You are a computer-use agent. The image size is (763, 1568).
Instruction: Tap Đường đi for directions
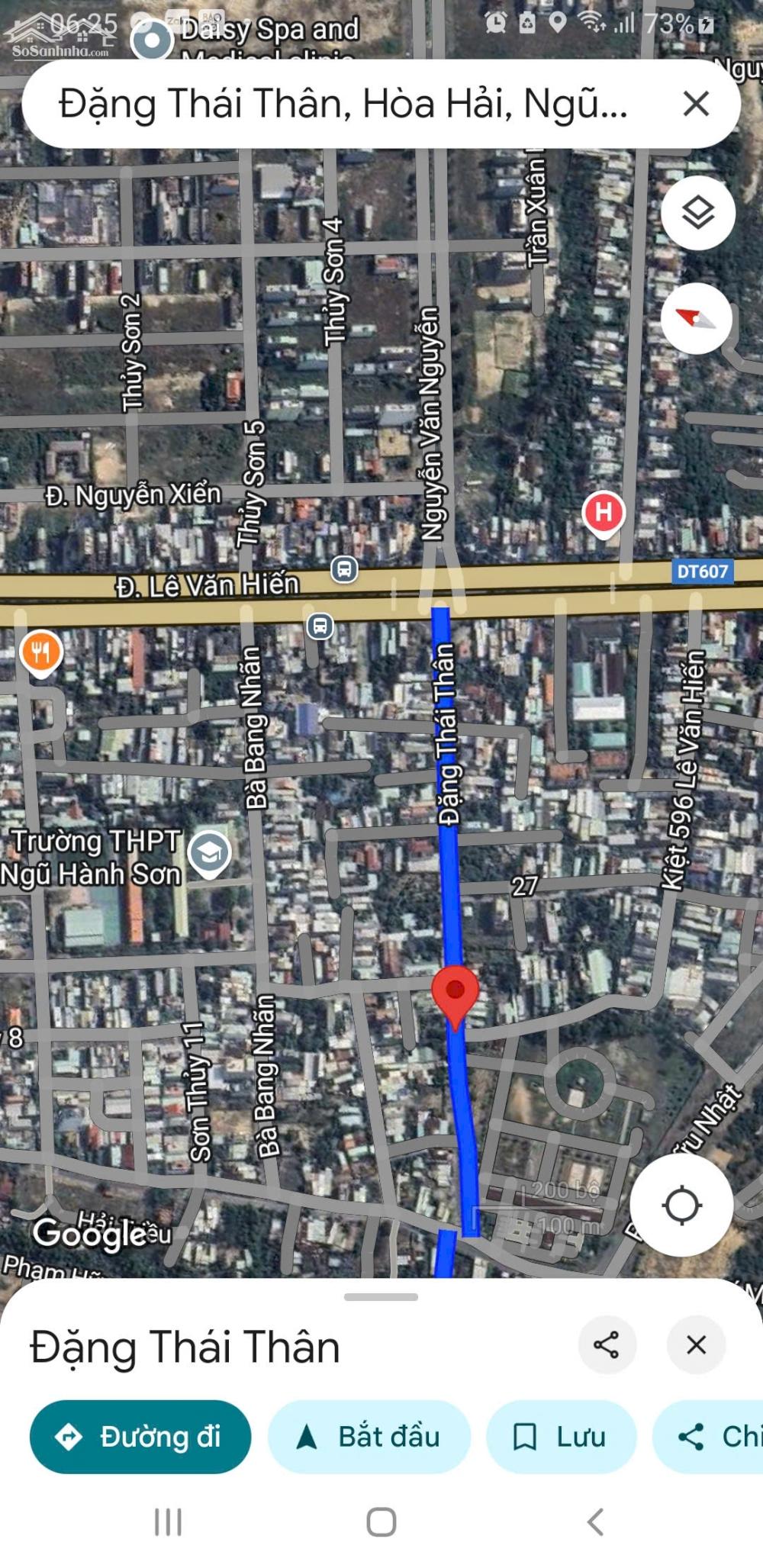[x=140, y=1437]
